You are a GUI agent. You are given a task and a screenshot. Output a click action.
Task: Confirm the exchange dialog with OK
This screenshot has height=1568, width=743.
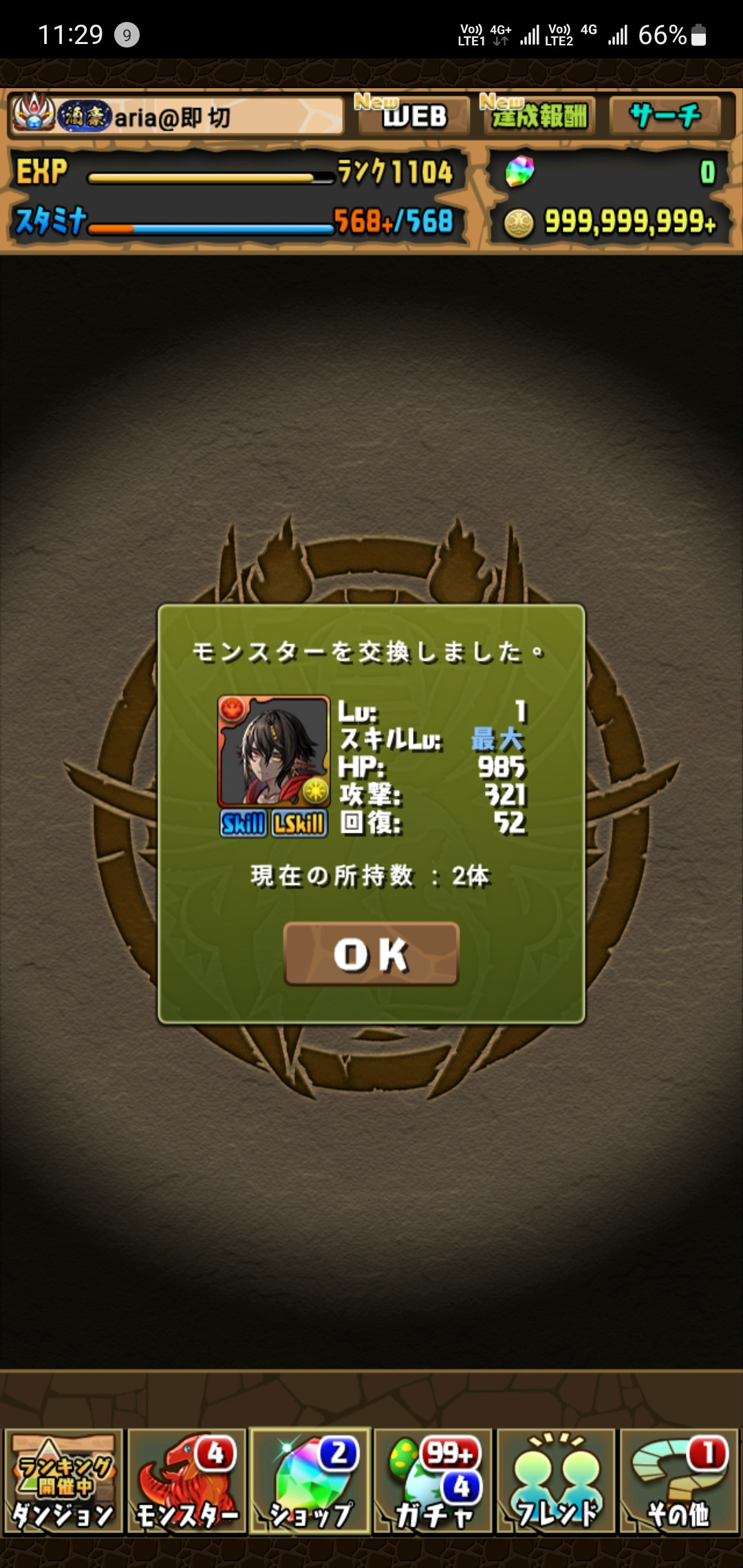click(371, 954)
